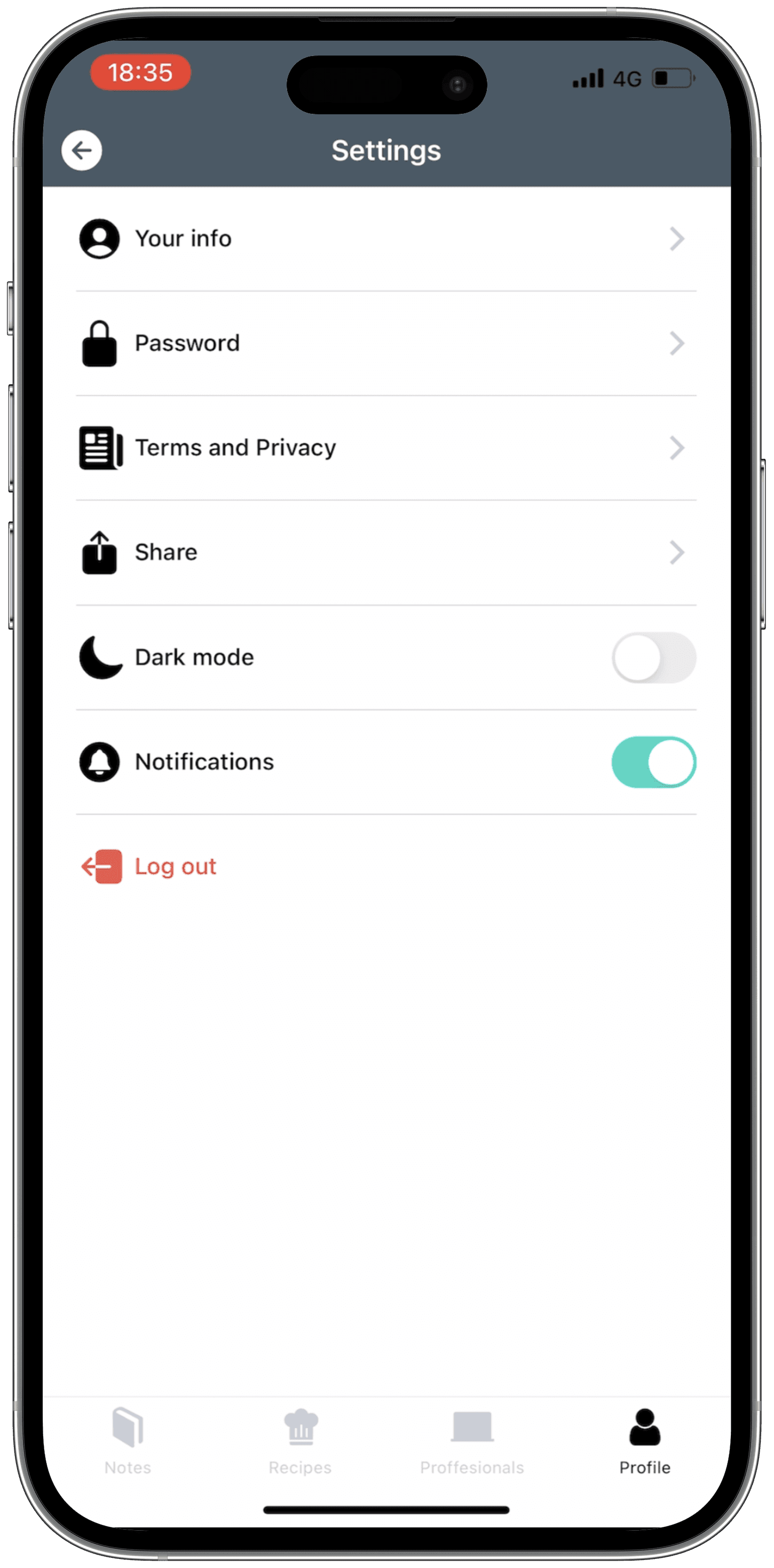Viewport: 774px width, 1568px height.
Task: Select the Share row
Action: pos(386,553)
